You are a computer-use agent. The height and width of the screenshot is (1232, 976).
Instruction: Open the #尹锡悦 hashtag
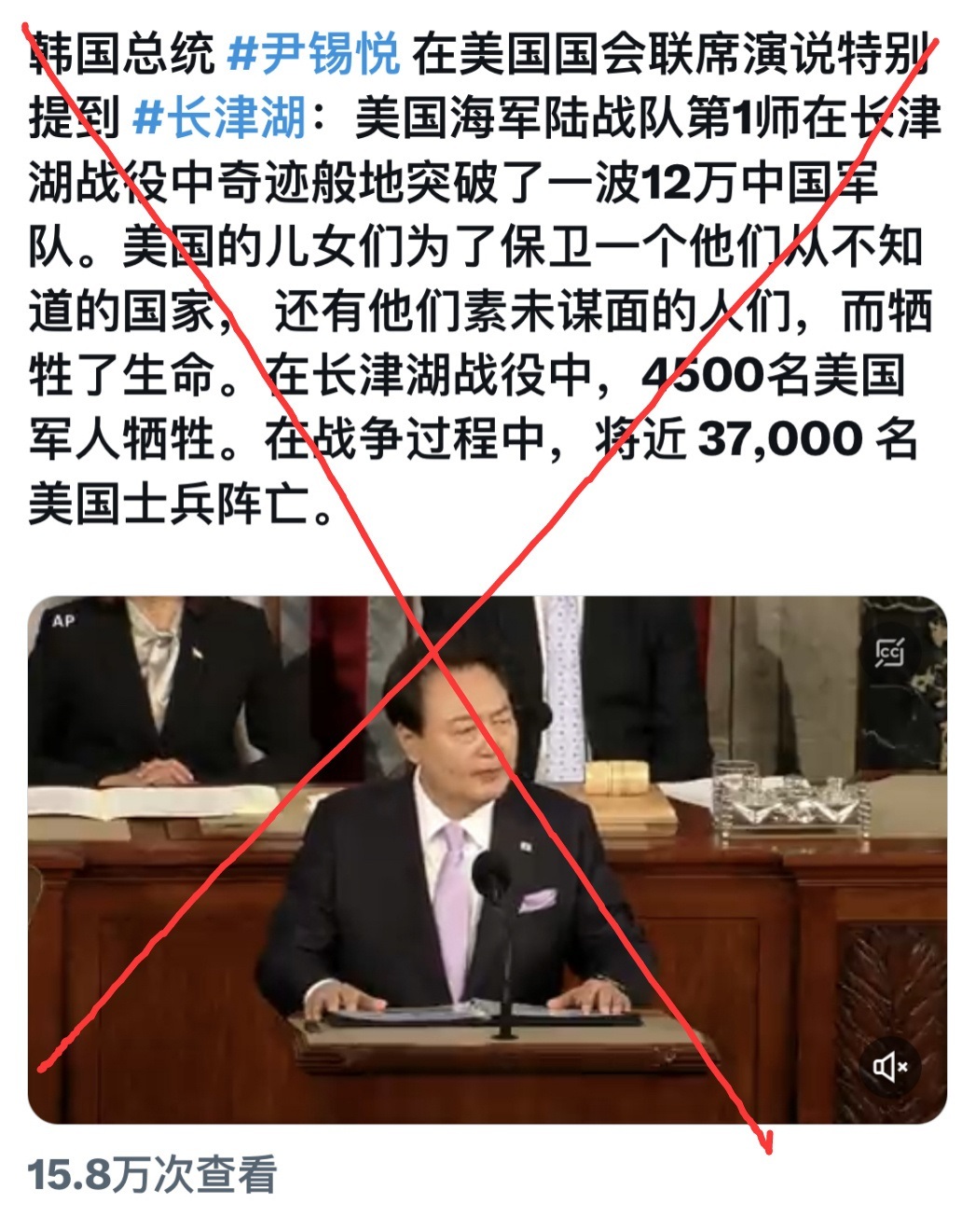tap(313, 53)
